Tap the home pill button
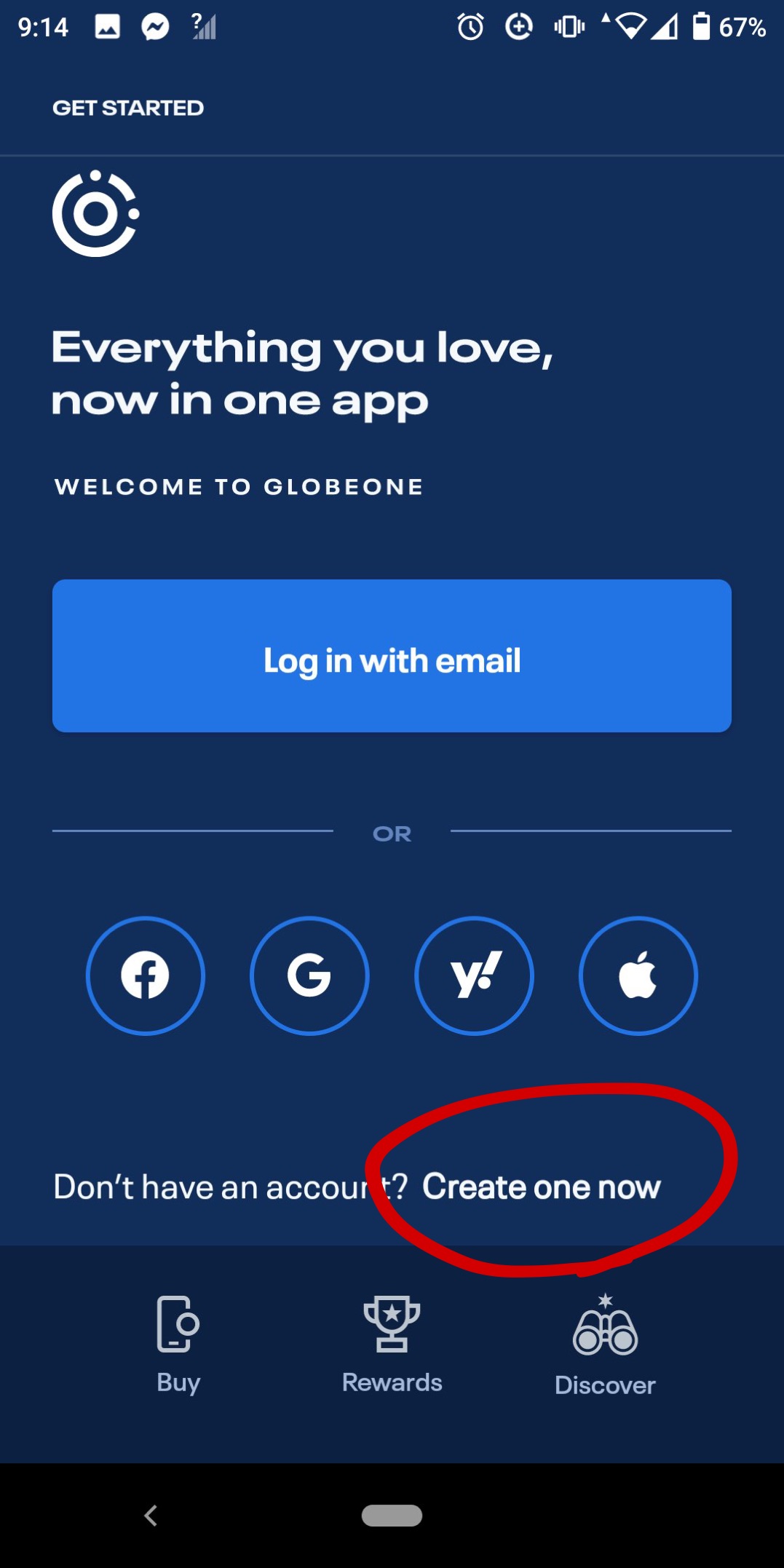Screen dimensions: 784x1568 [x=392, y=1516]
